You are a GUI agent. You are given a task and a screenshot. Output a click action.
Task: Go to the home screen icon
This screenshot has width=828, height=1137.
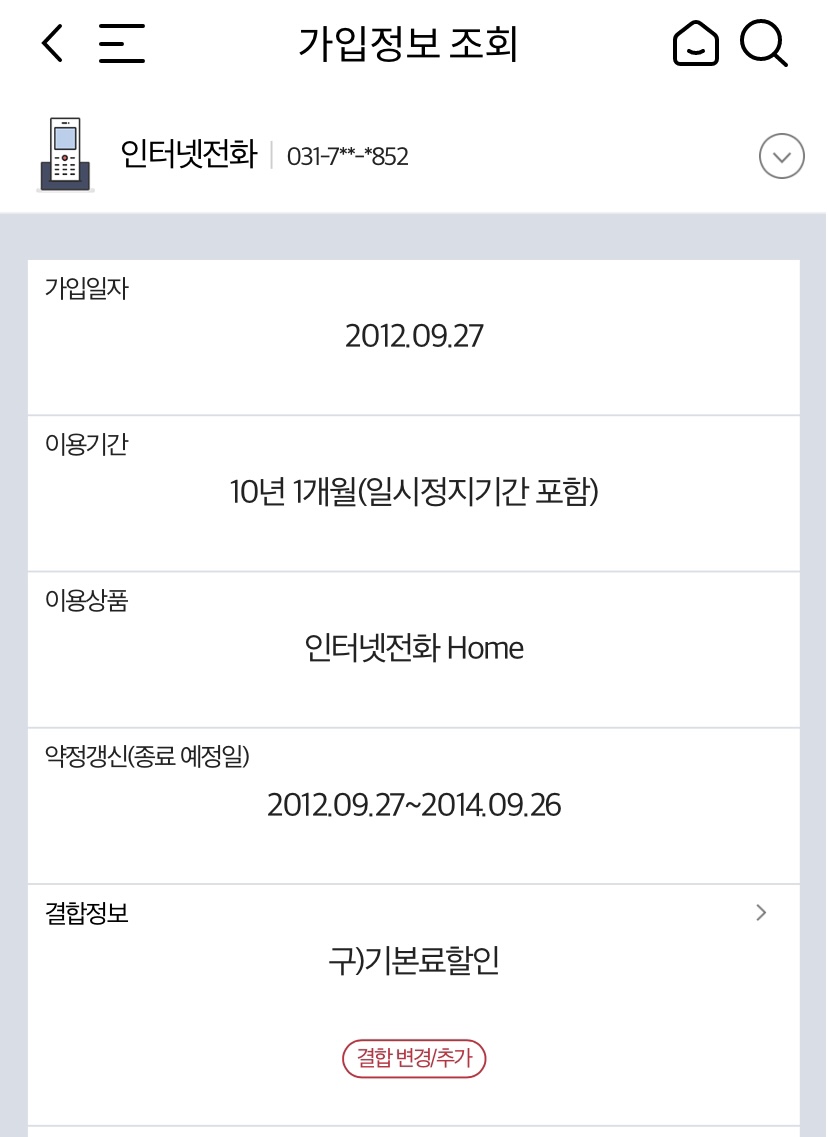coord(696,44)
